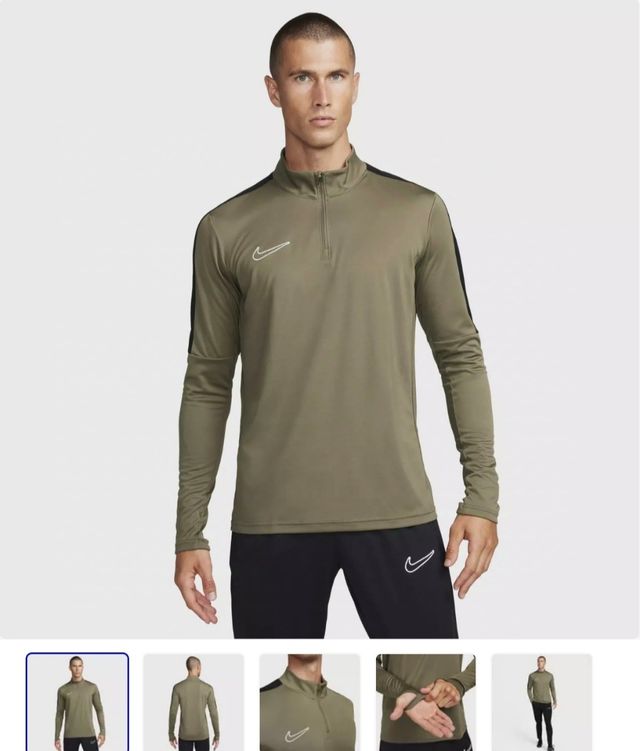The image size is (640, 751).
Task: Open the sleeve cuff close-up thumbnail
Action: [x=425, y=701]
